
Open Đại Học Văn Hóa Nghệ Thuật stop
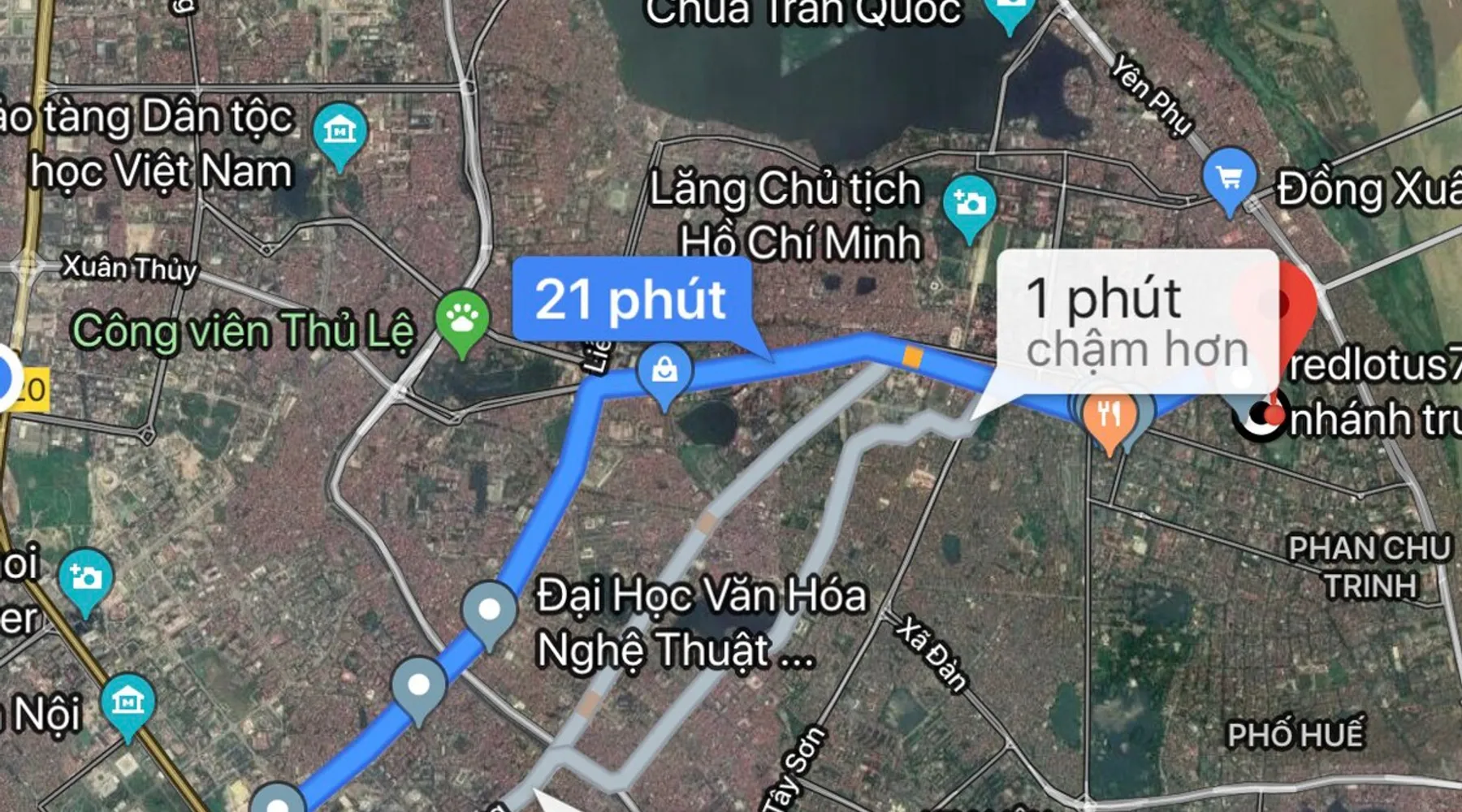point(490,610)
